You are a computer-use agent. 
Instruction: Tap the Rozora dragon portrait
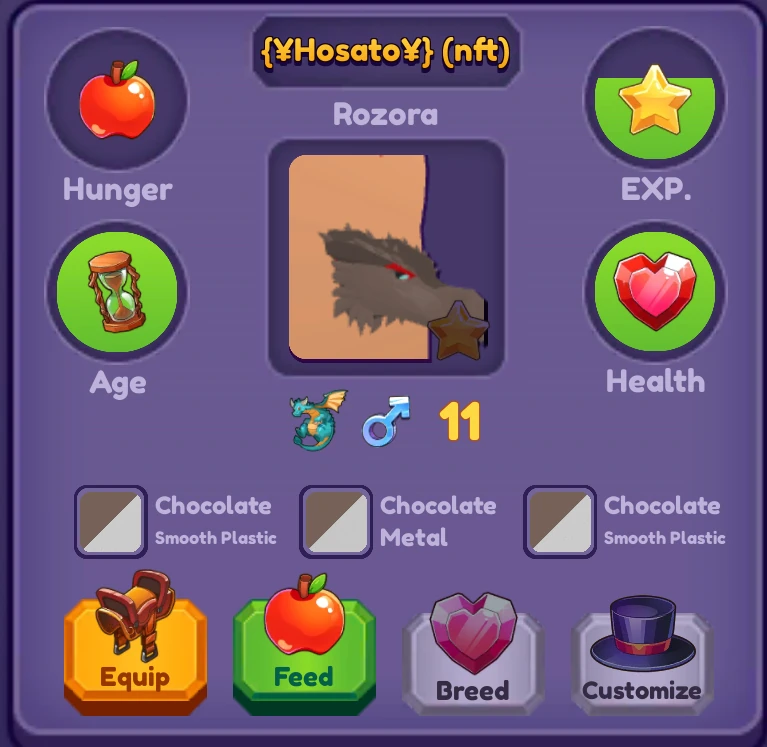pyautogui.click(x=386, y=257)
